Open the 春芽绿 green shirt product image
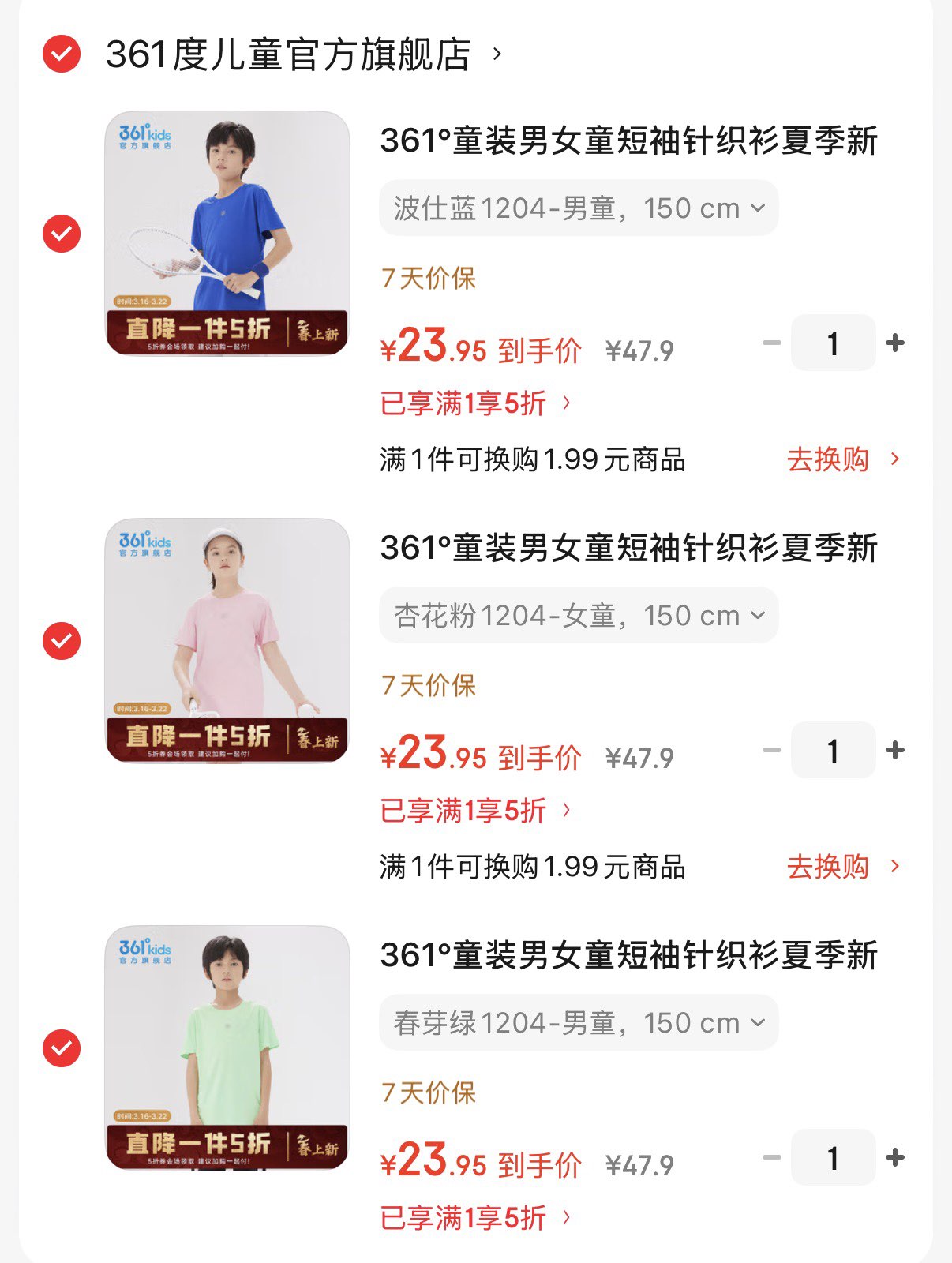This screenshot has height=1263, width=952. tap(227, 1048)
